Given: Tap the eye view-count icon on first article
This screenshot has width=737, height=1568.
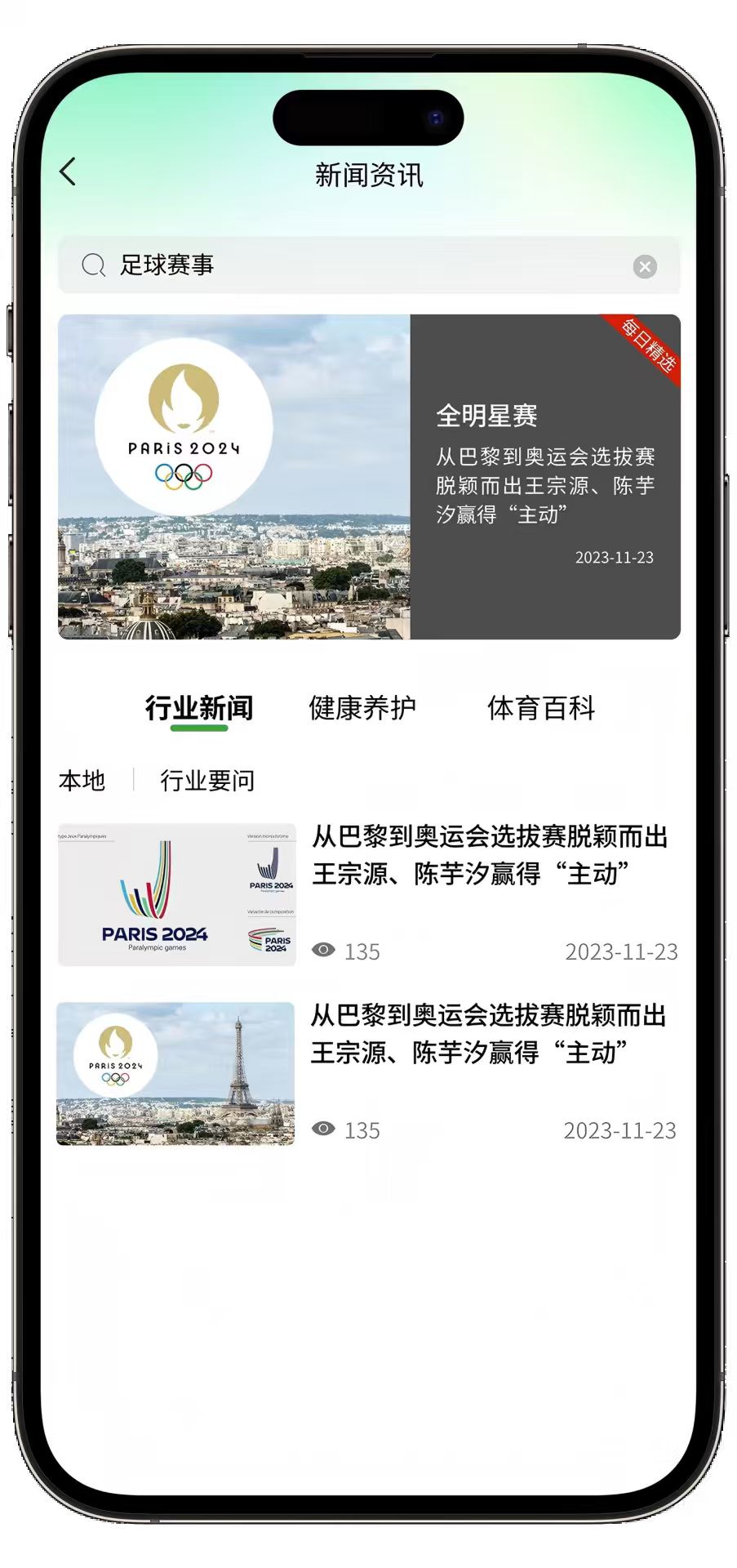Looking at the screenshot, I should pyautogui.click(x=324, y=950).
